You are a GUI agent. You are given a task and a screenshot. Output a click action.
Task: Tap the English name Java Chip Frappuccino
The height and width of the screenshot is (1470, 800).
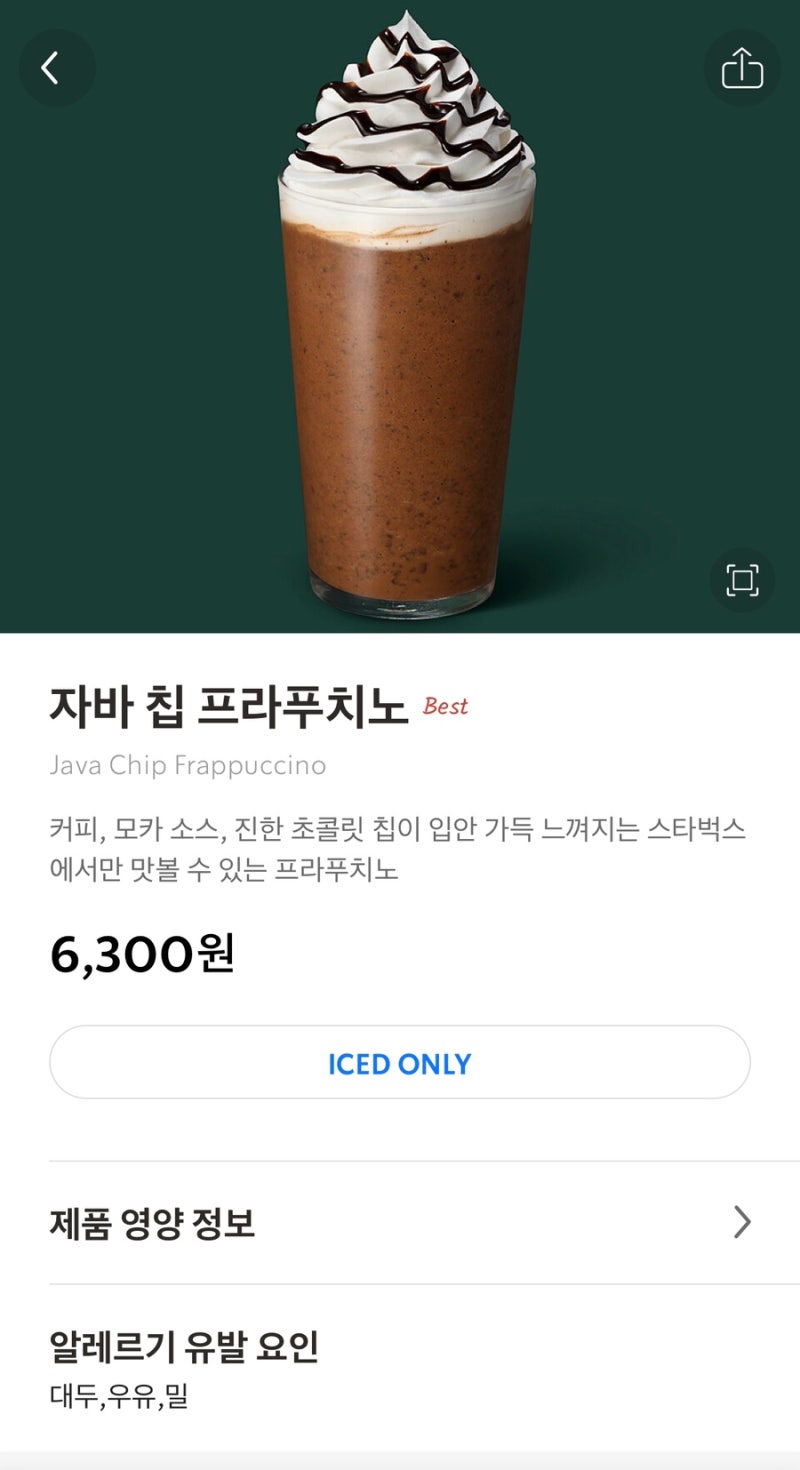tap(187, 766)
